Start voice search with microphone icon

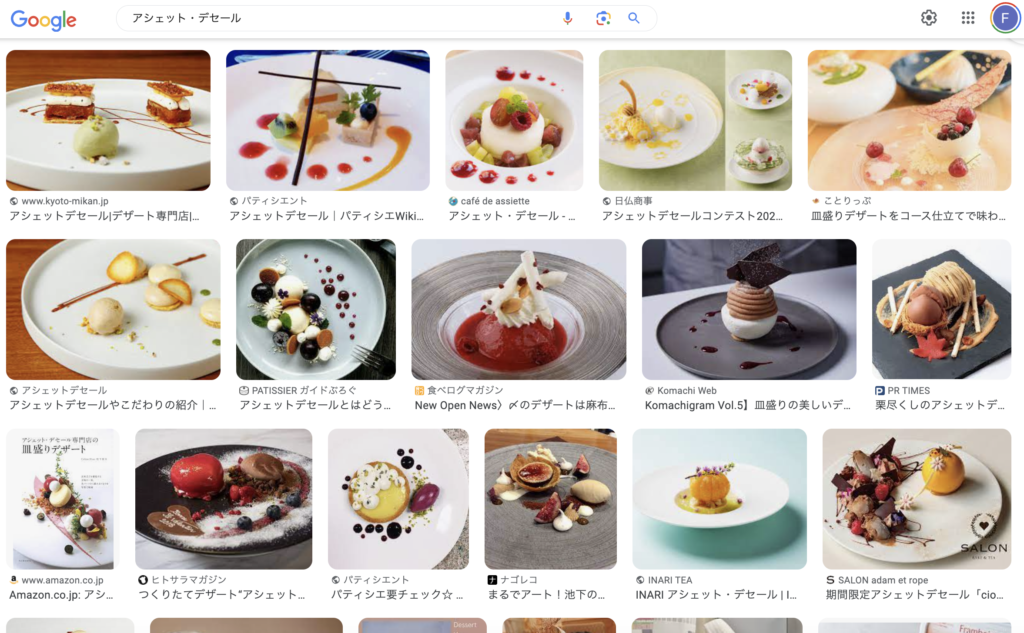tap(568, 18)
